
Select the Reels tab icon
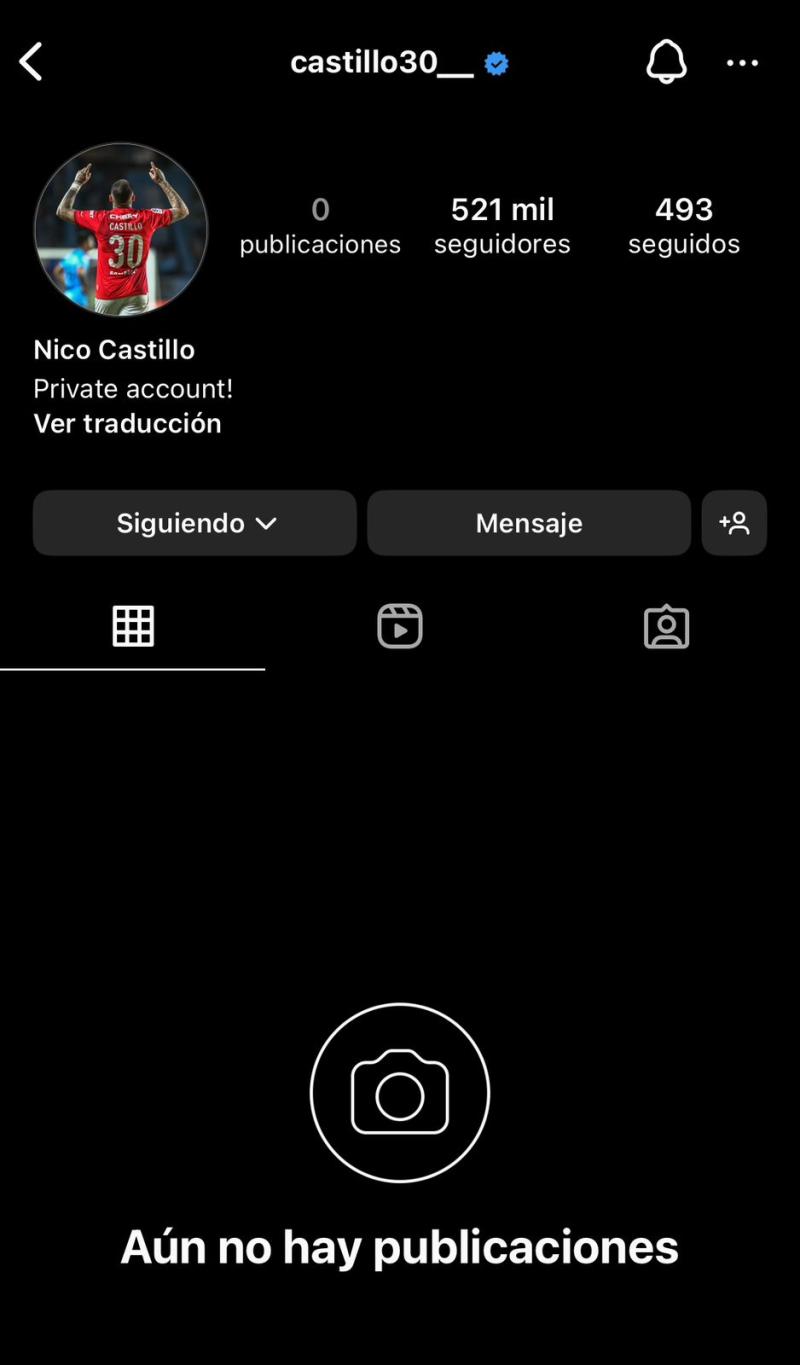(400, 626)
